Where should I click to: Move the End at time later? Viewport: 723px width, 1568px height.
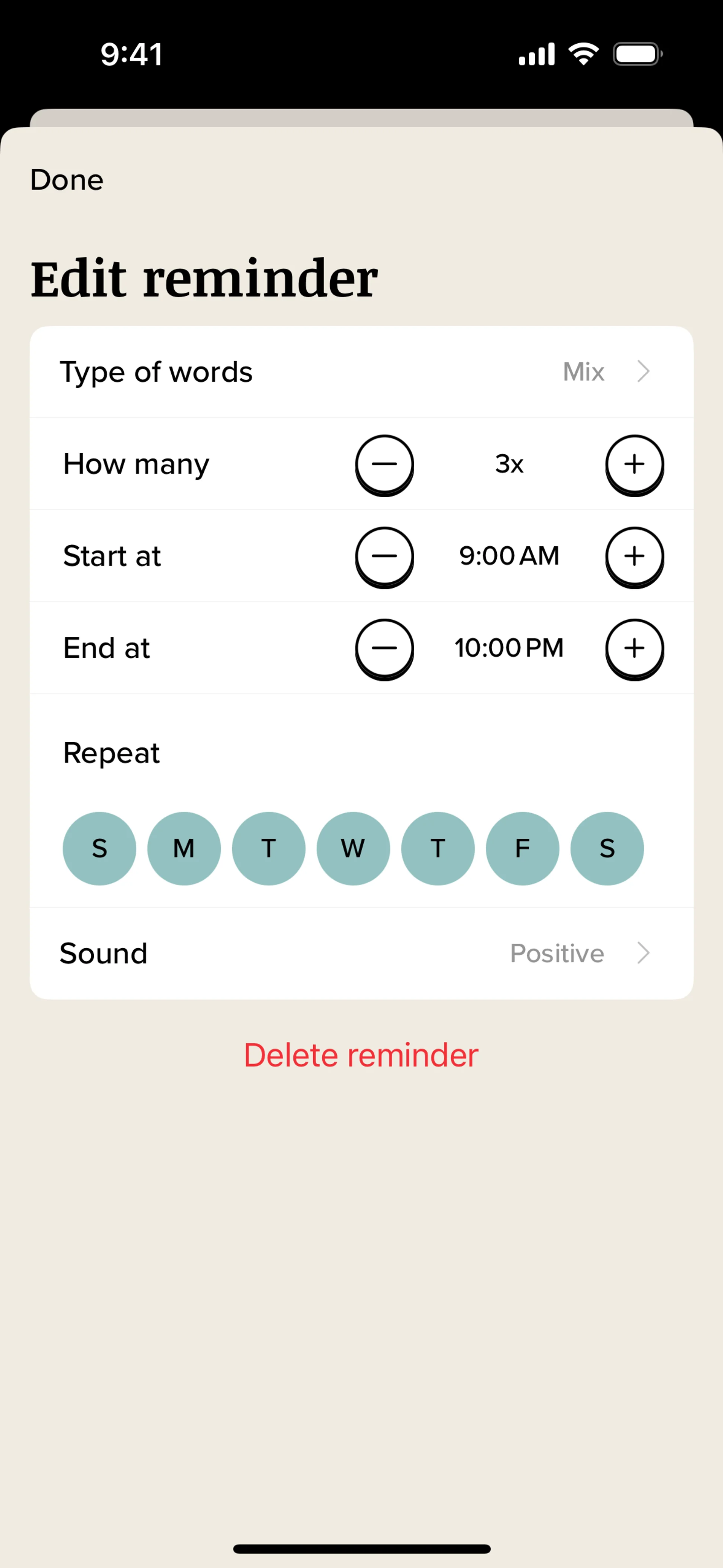(634, 648)
